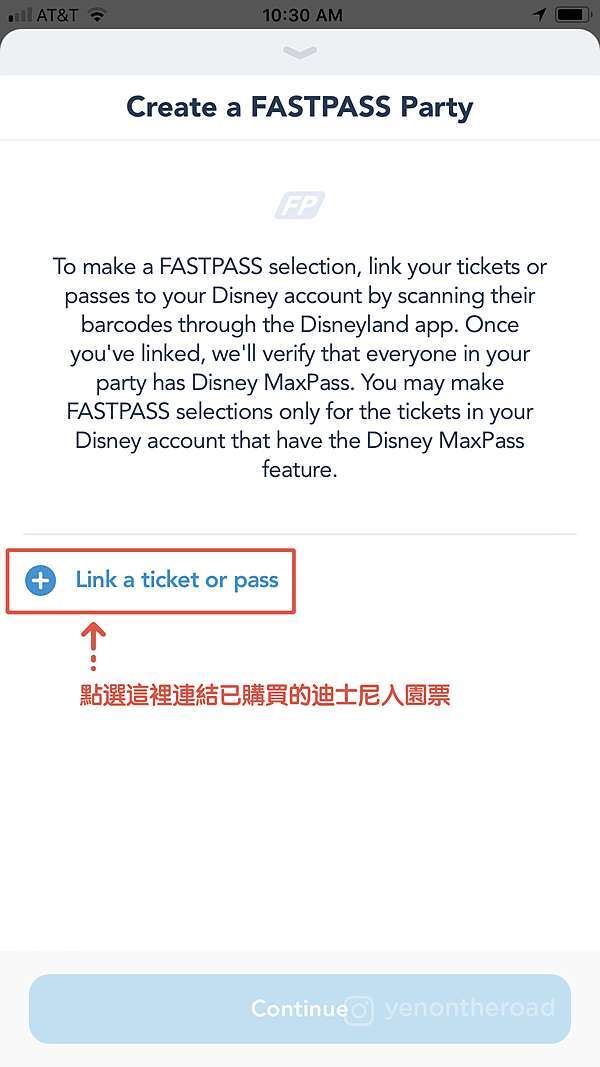The width and height of the screenshot is (600, 1067).
Task: Tap Link a ticket or pass
Action: [152, 580]
